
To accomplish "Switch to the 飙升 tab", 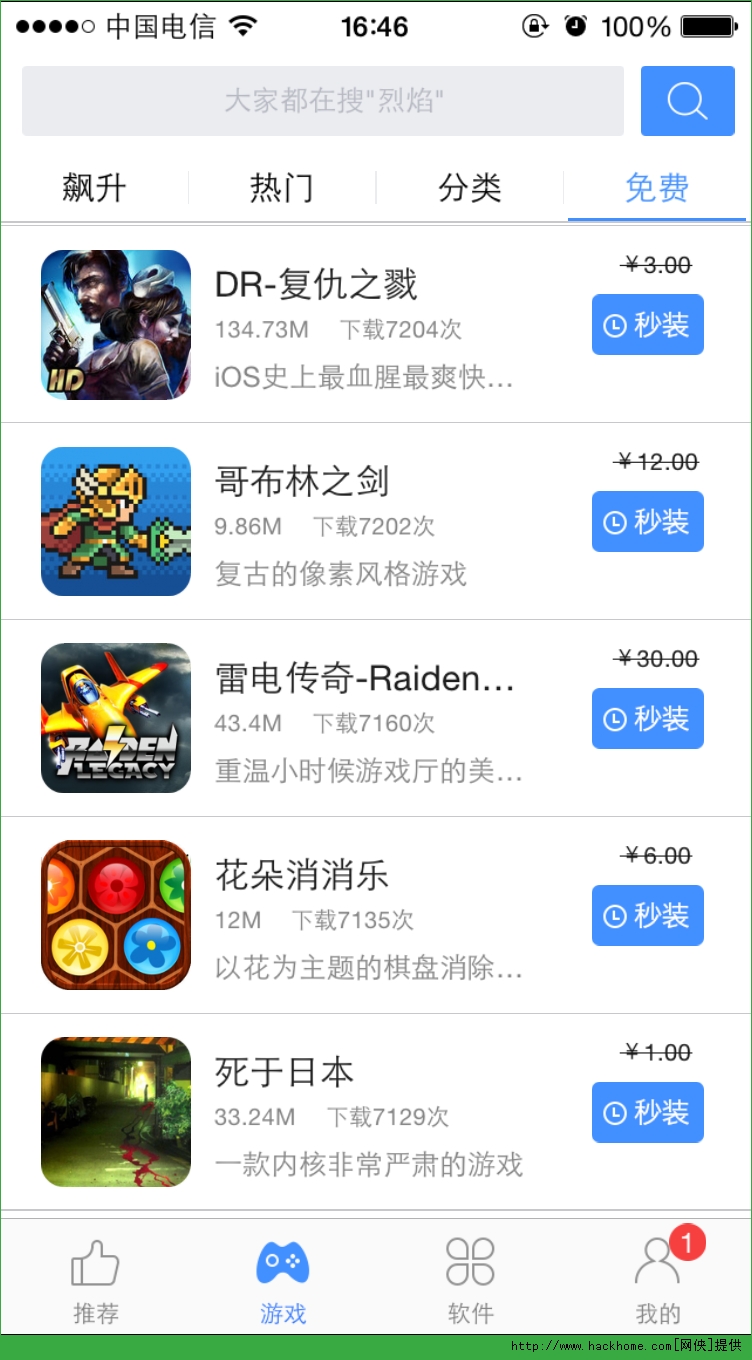I will coord(95,187).
